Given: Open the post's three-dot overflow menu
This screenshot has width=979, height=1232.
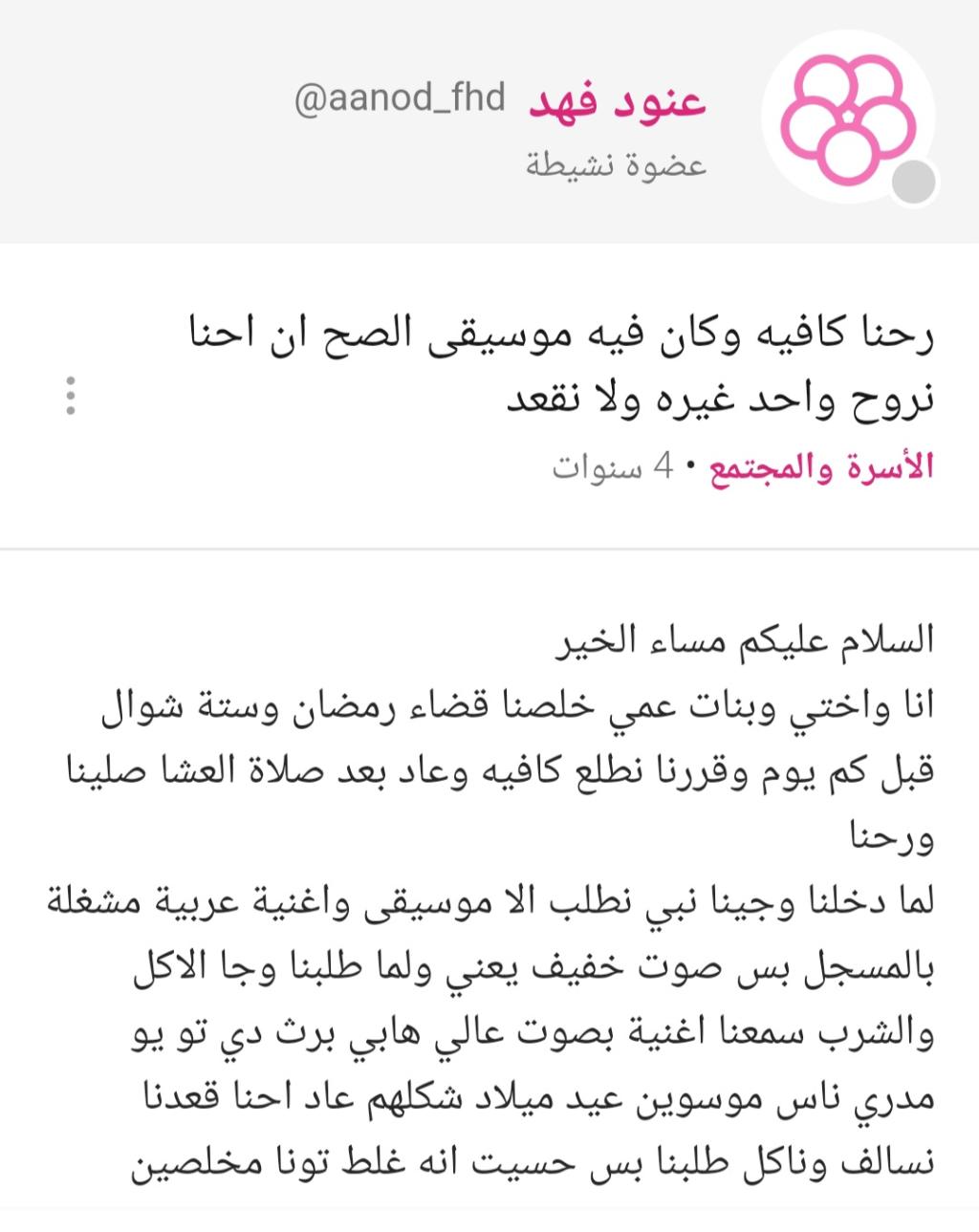Looking at the screenshot, I should 70,396.
